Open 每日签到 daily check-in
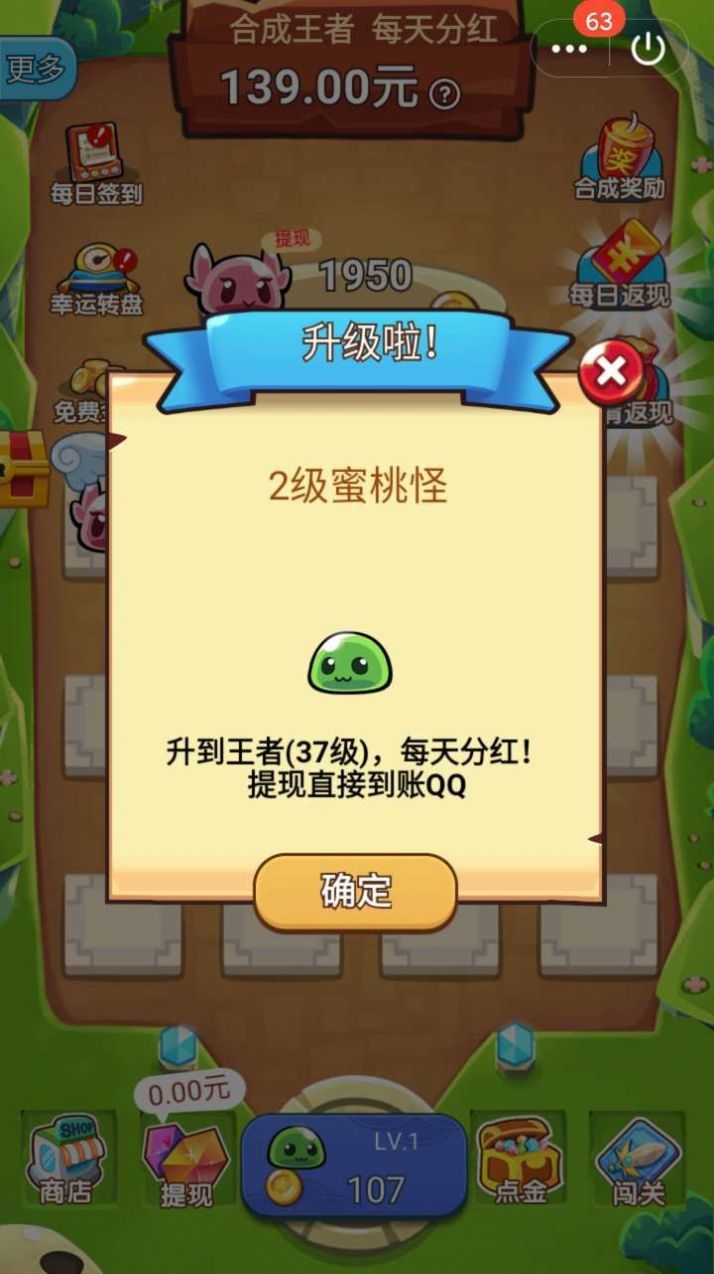714x1274 pixels. pyautogui.click(x=97, y=164)
